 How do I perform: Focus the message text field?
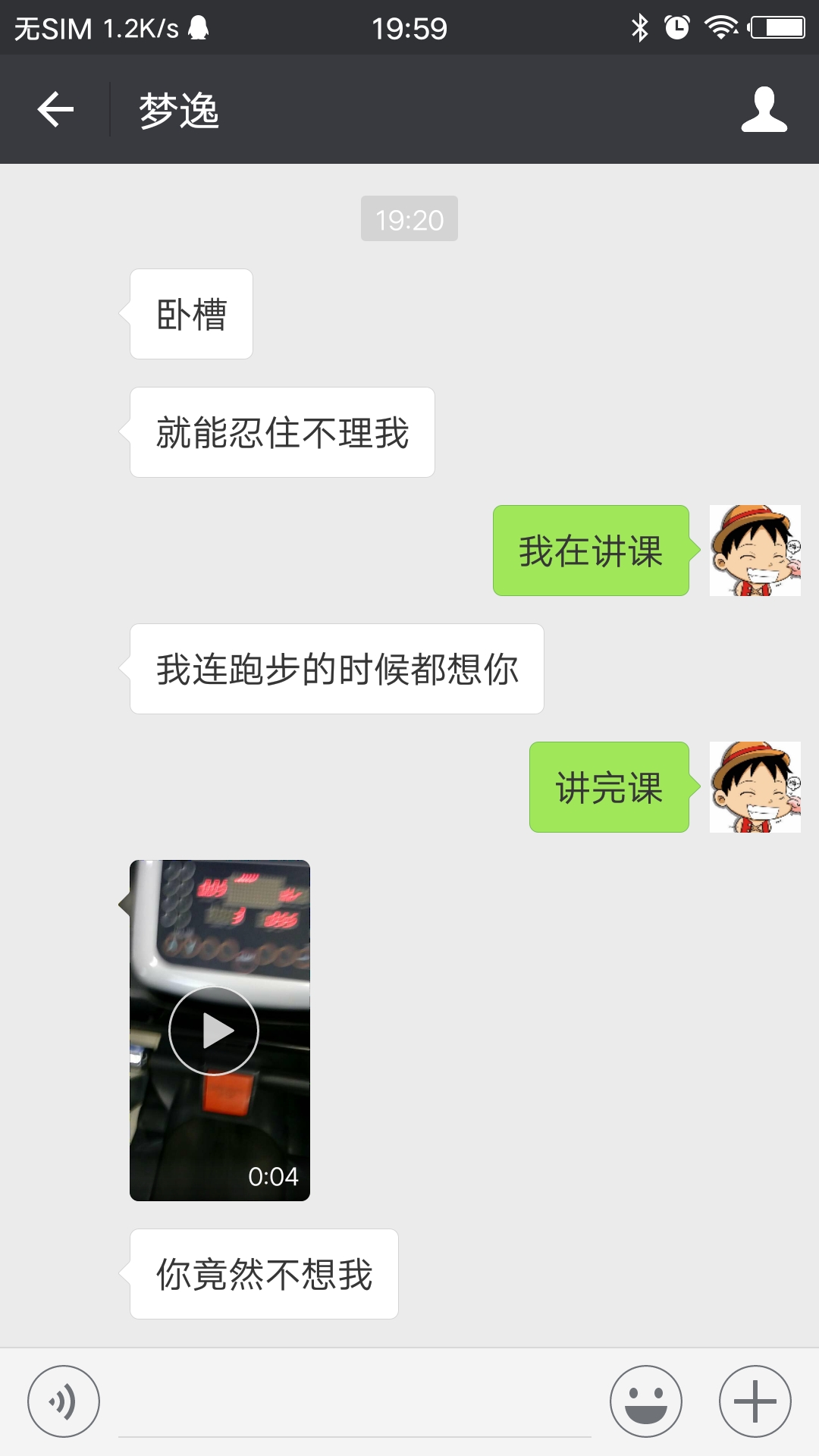coord(355,1403)
